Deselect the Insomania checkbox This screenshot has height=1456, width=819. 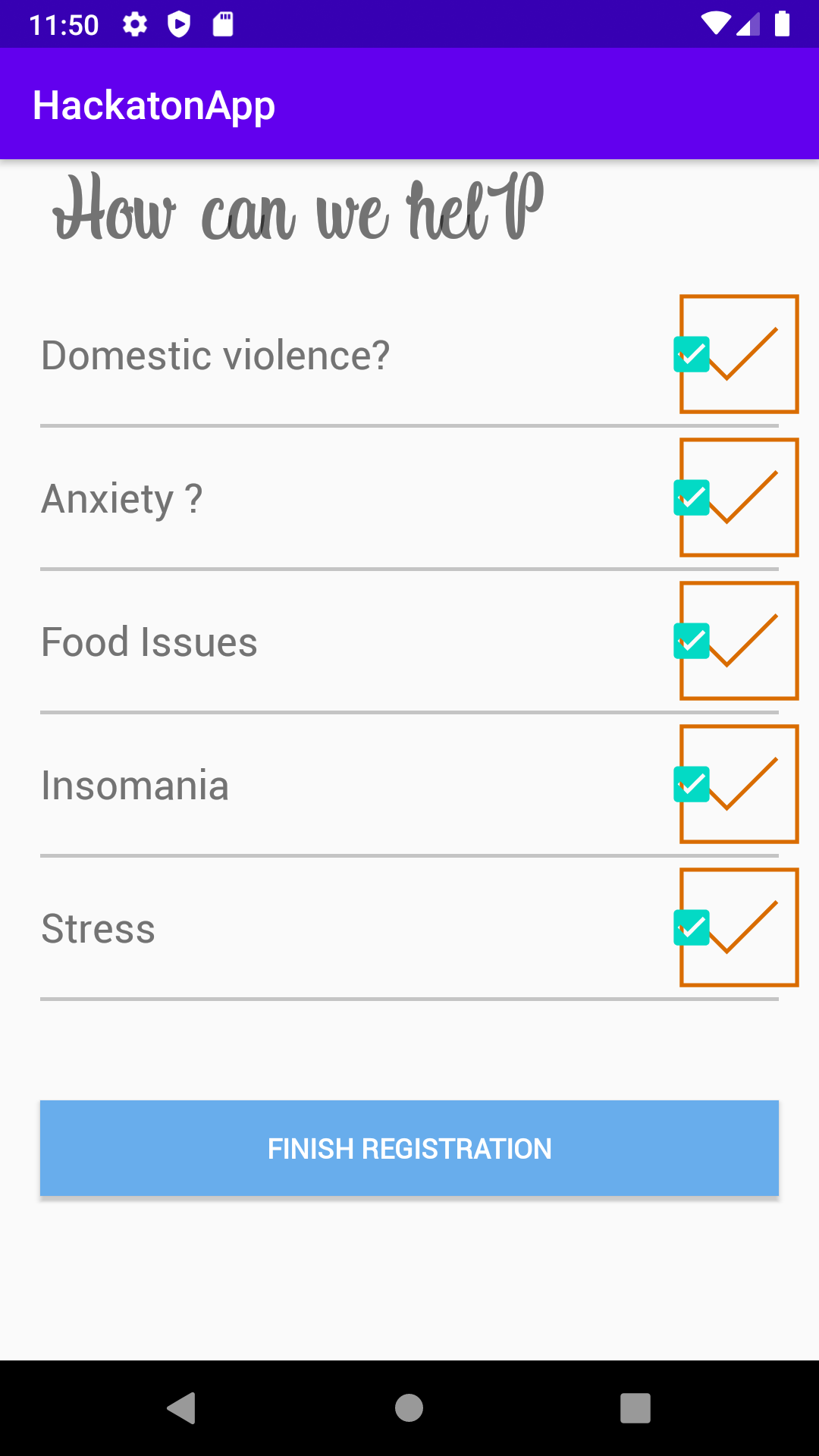pos(692,784)
